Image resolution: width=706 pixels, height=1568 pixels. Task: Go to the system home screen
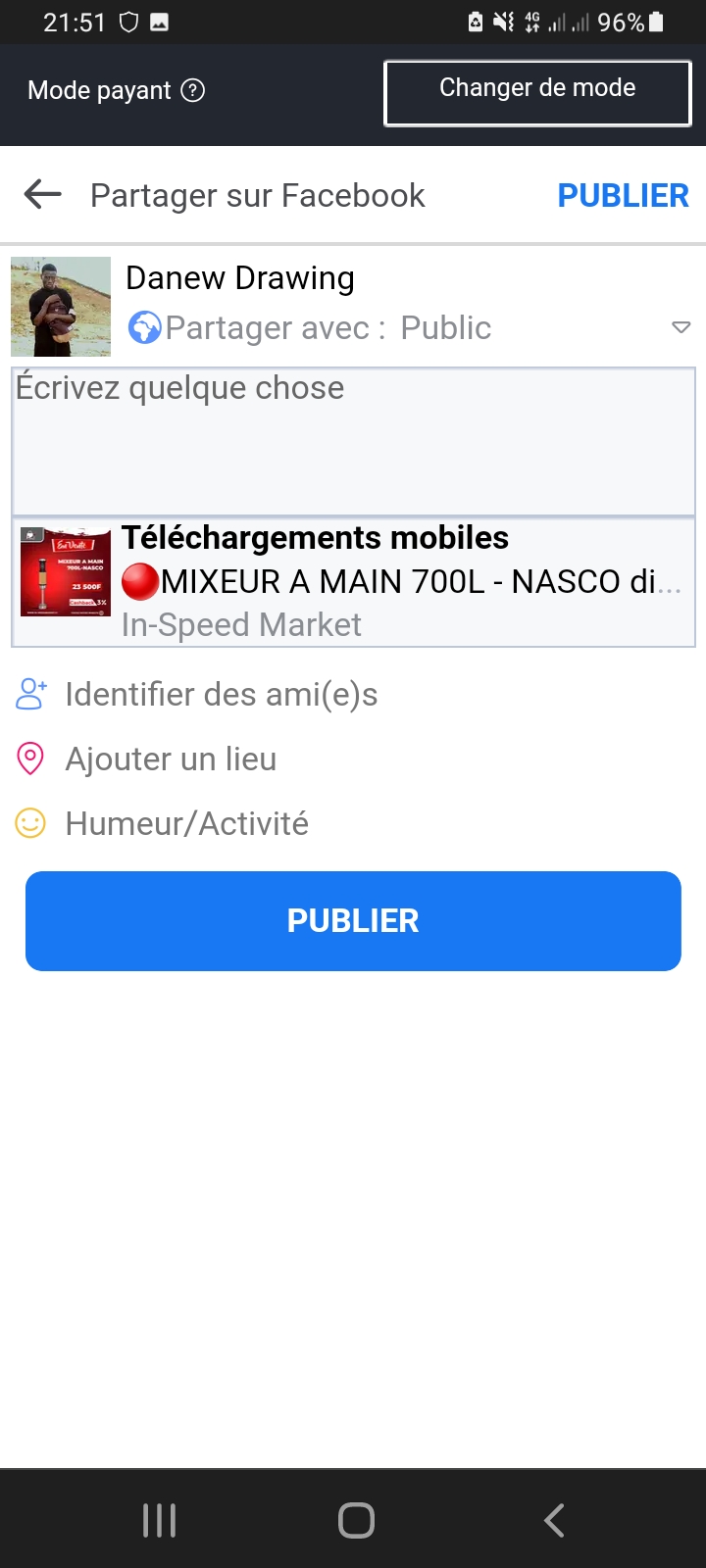point(356,1520)
